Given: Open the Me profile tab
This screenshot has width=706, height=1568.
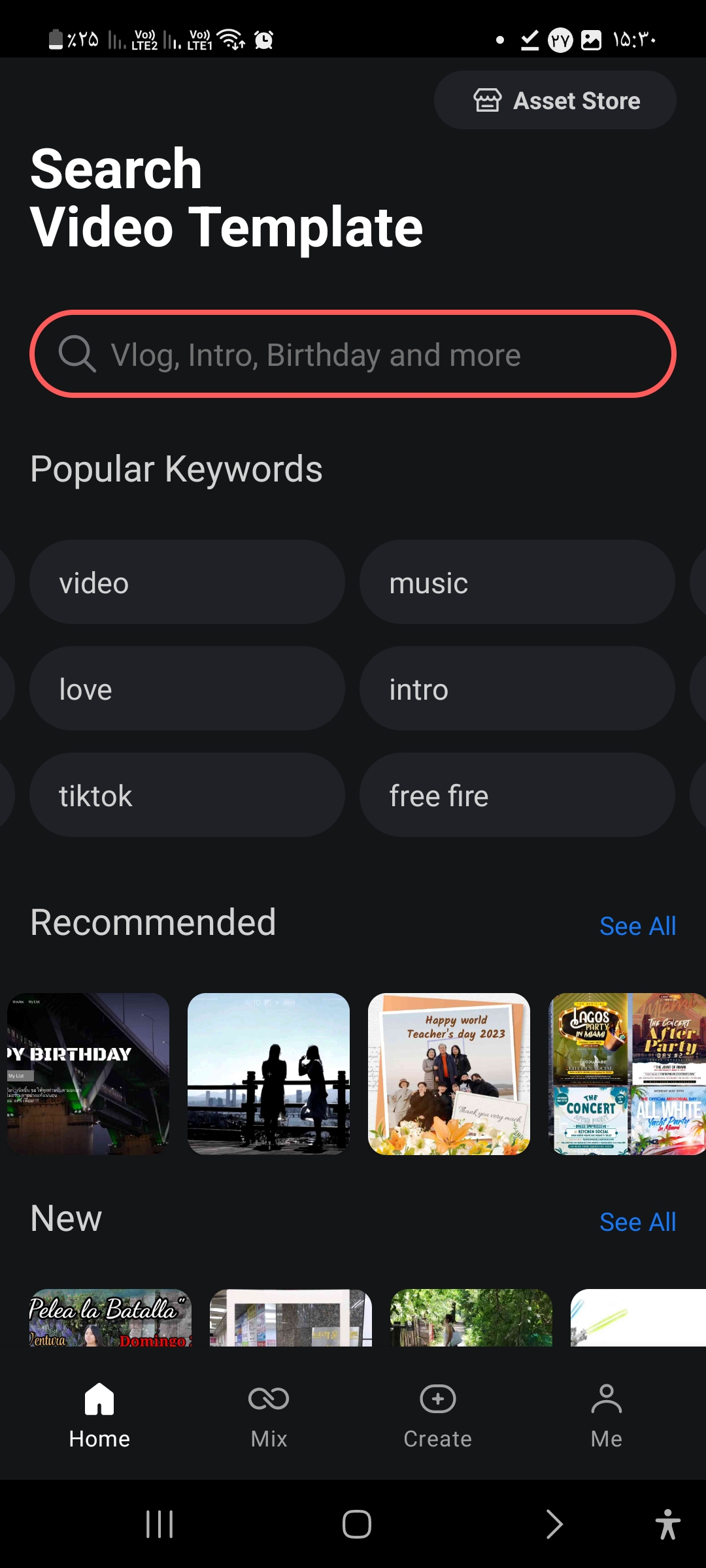Looking at the screenshot, I should pos(607,1414).
